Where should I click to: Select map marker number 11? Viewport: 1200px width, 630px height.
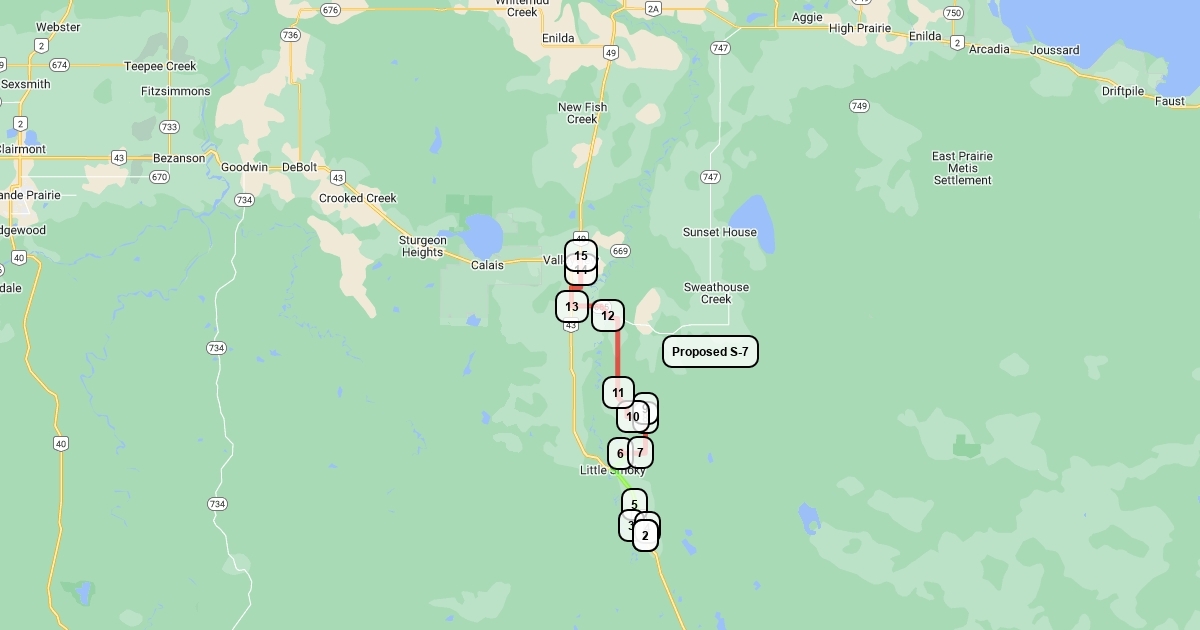(618, 392)
